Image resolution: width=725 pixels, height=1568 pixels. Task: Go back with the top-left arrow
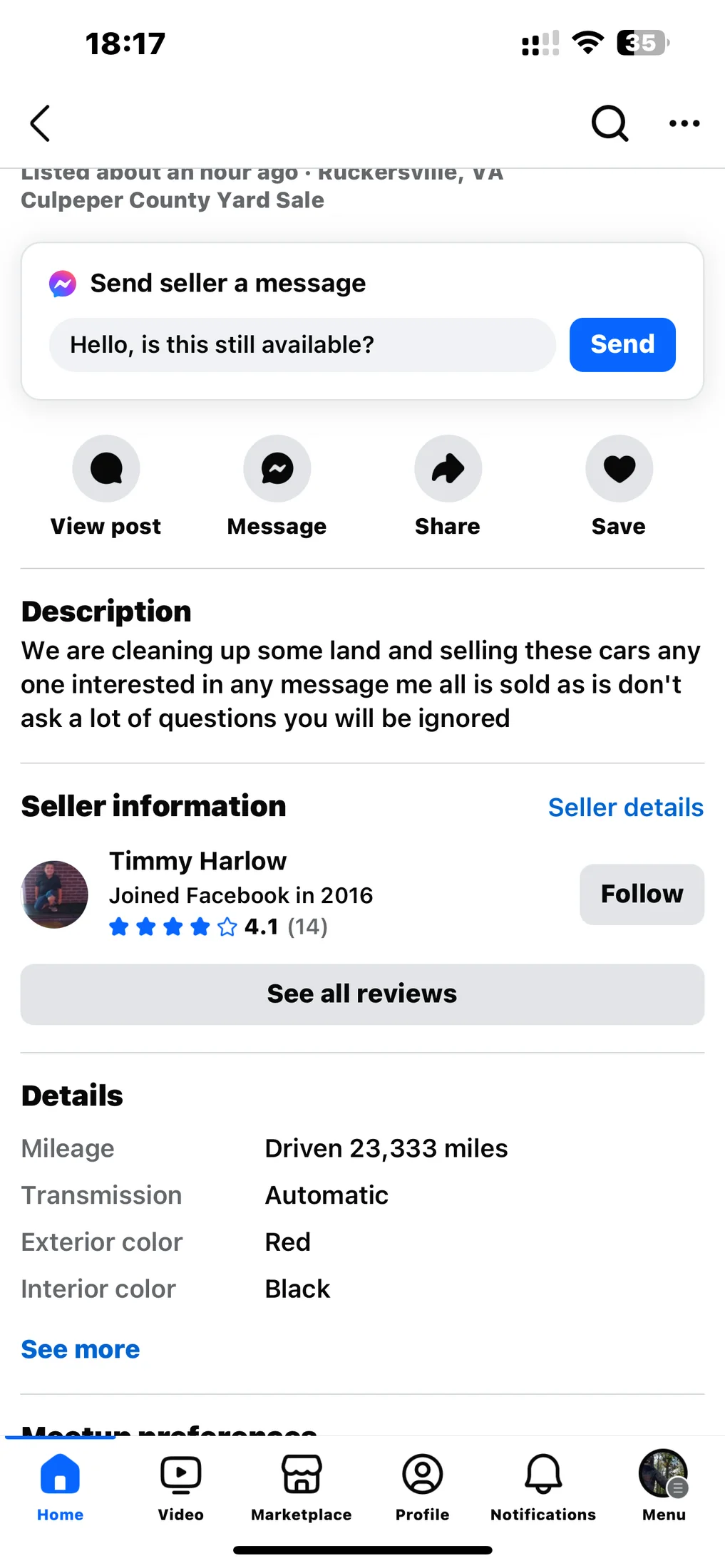(x=41, y=123)
